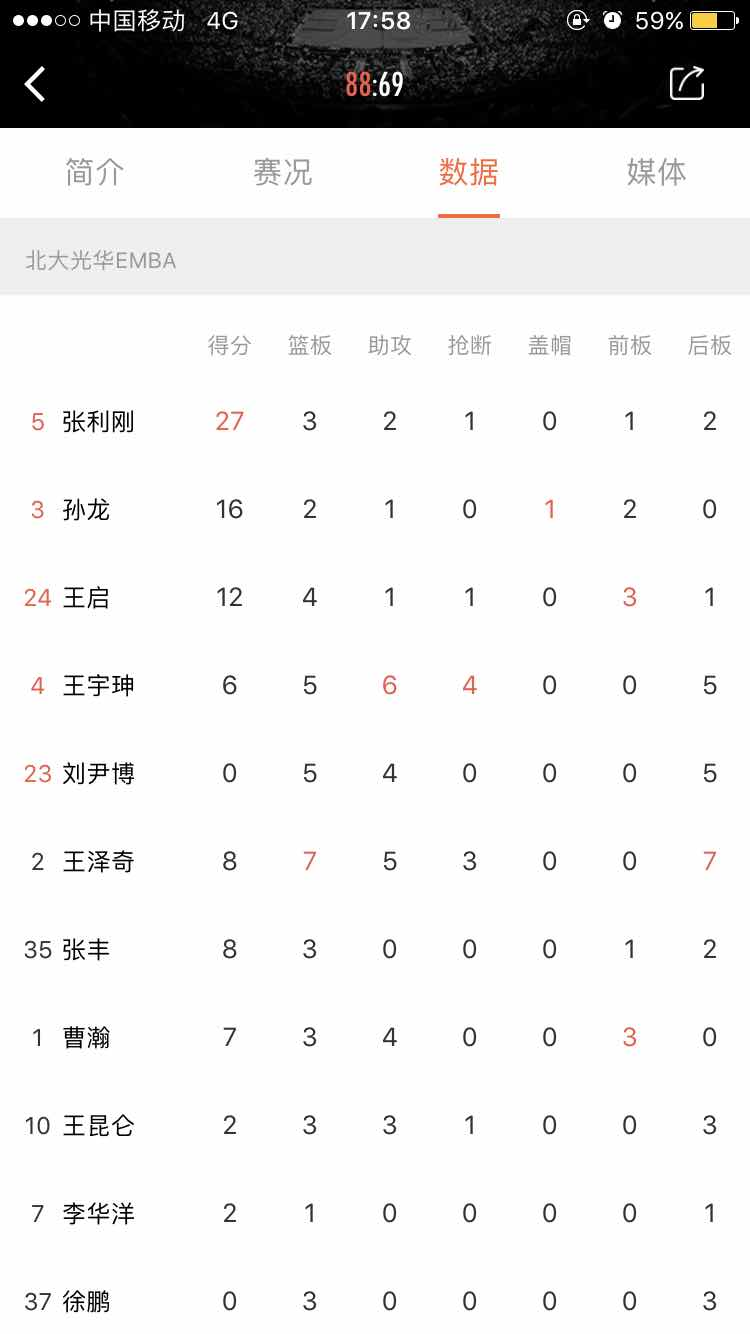The image size is (750, 1334).
Task: Share this game via the share icon
Action: 687,83
